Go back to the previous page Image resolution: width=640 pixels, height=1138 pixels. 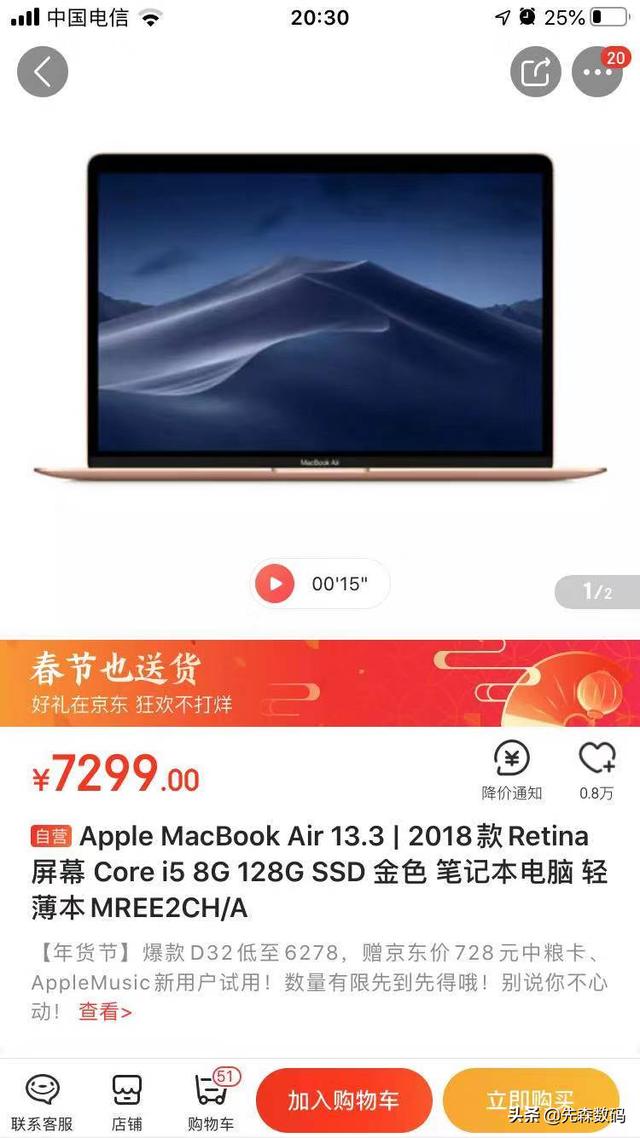coord(42,72)
